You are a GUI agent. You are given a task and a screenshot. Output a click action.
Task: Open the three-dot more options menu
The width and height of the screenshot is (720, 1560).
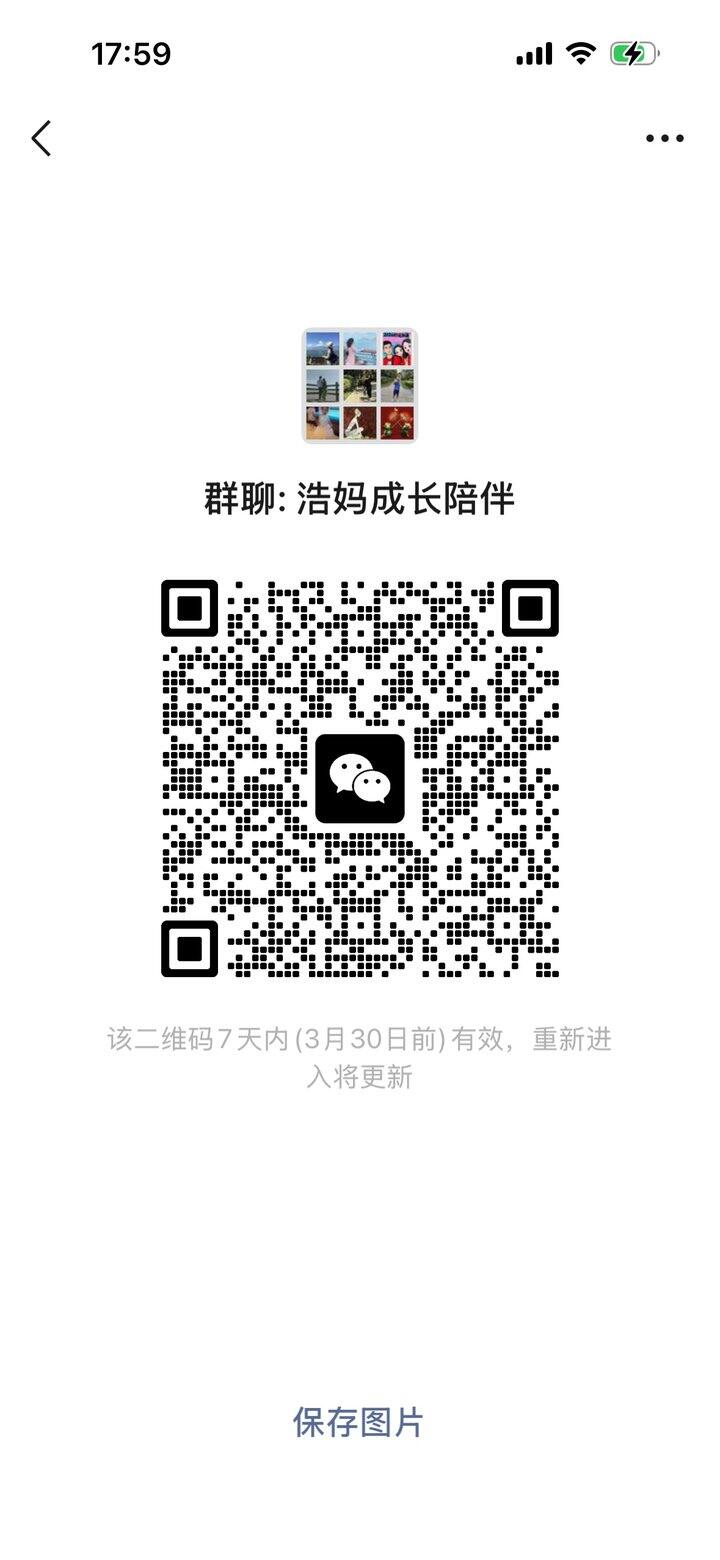tap(665, 139)
